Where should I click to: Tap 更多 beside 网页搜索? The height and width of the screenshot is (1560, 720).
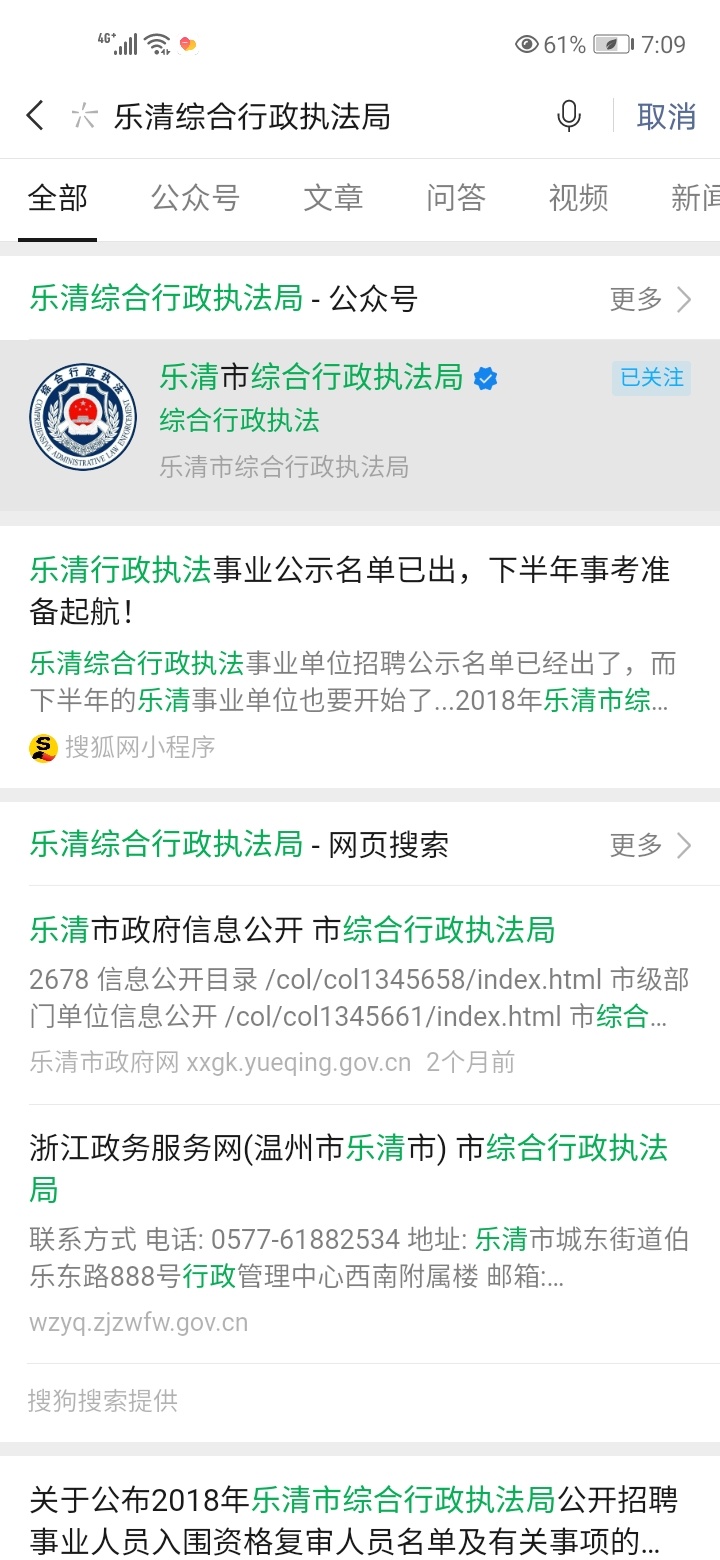pos(651,845)
